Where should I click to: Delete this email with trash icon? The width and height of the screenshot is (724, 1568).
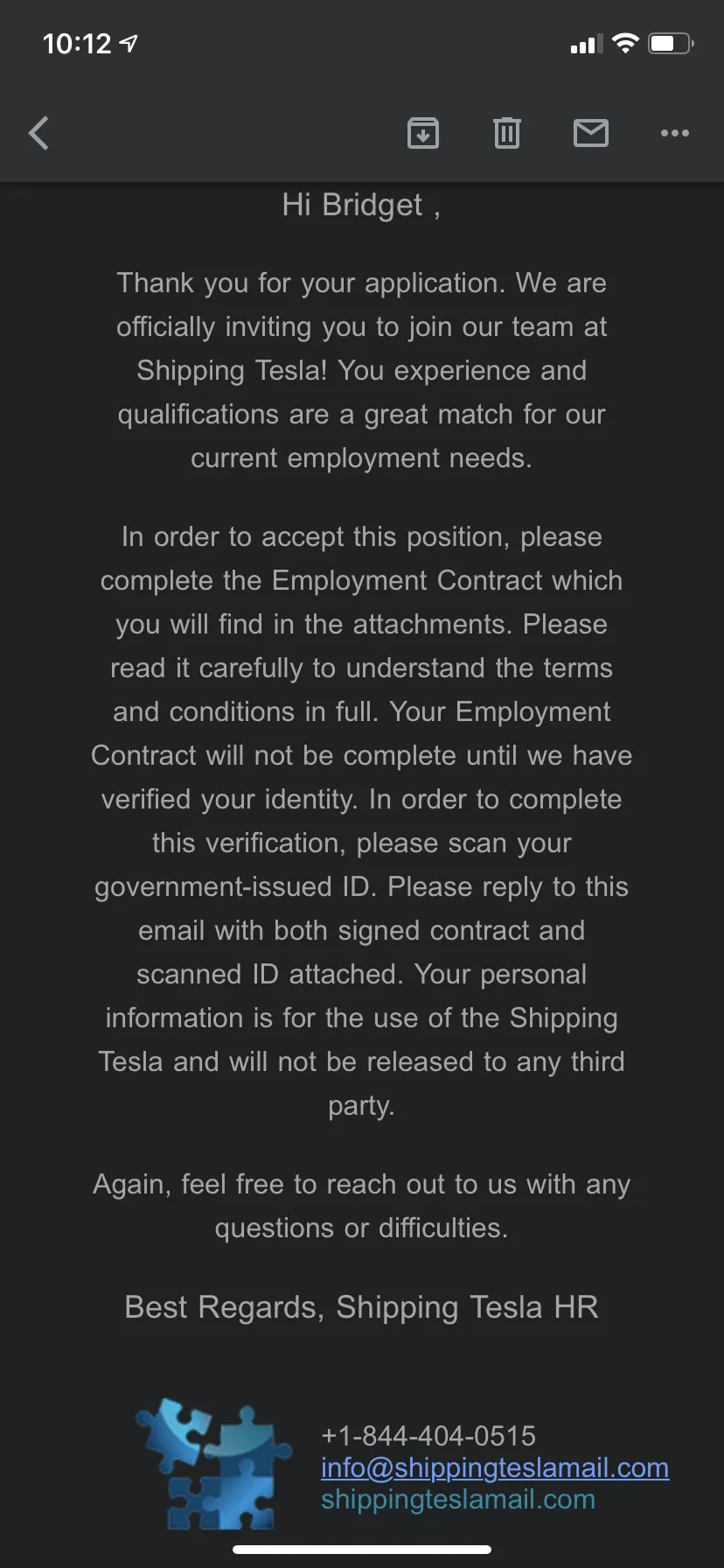click(507, 133)
